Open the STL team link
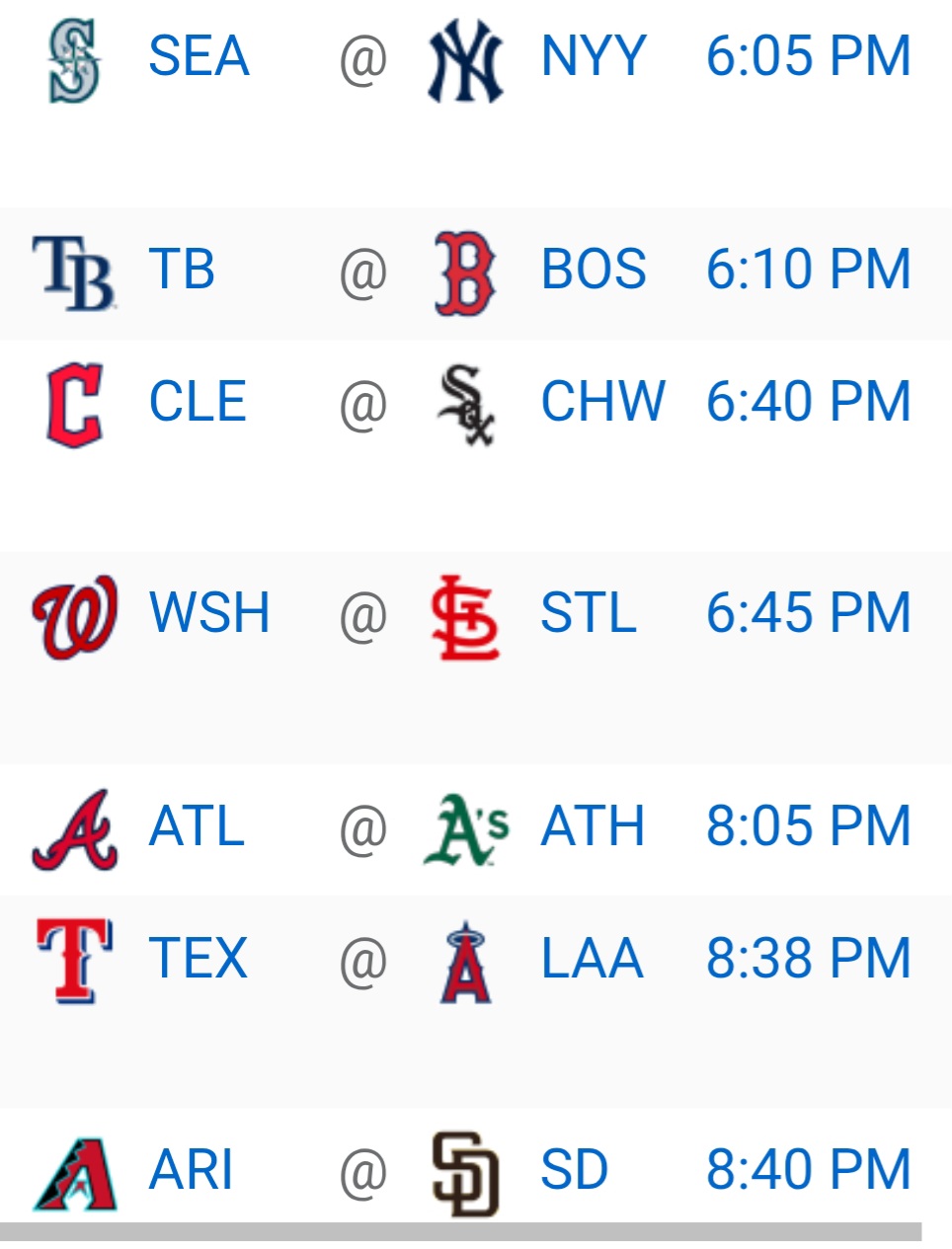This screenshot has width=952, height=1249. tap(588, 613)
